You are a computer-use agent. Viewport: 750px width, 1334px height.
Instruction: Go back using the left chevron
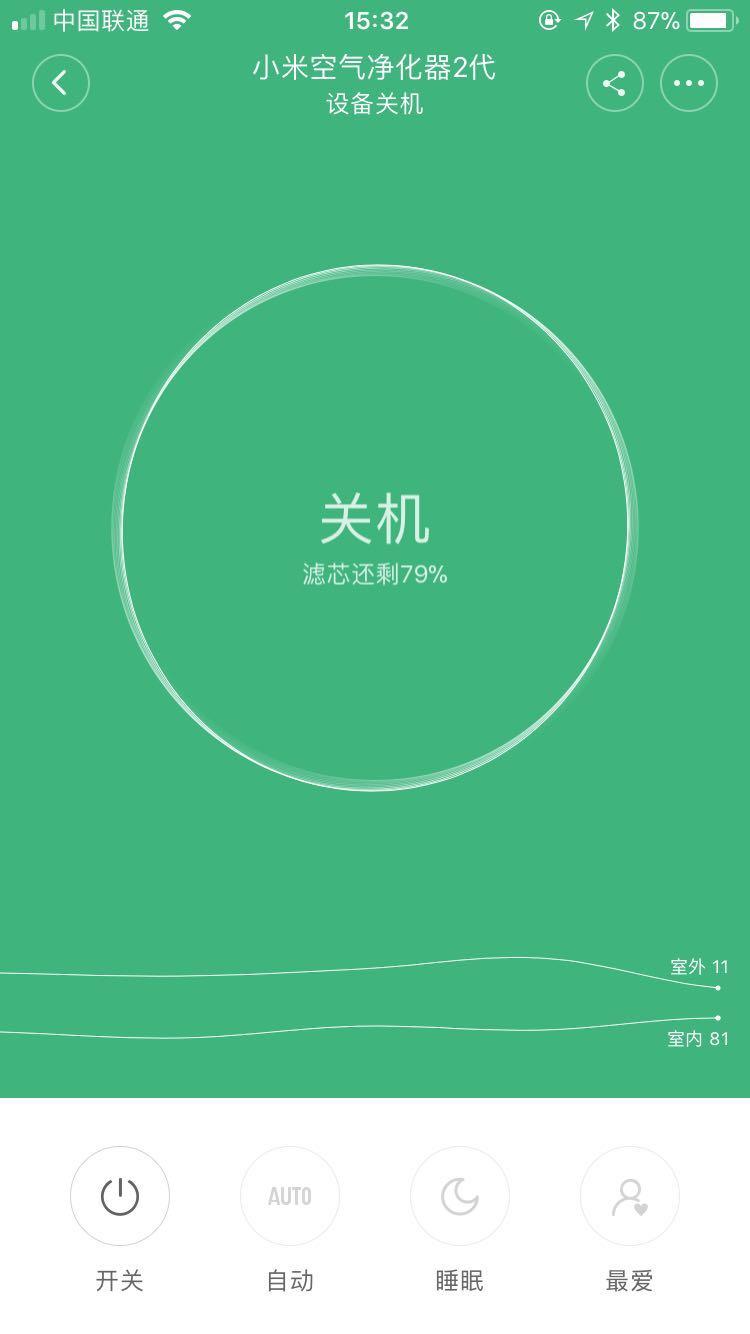click(61, 83)
